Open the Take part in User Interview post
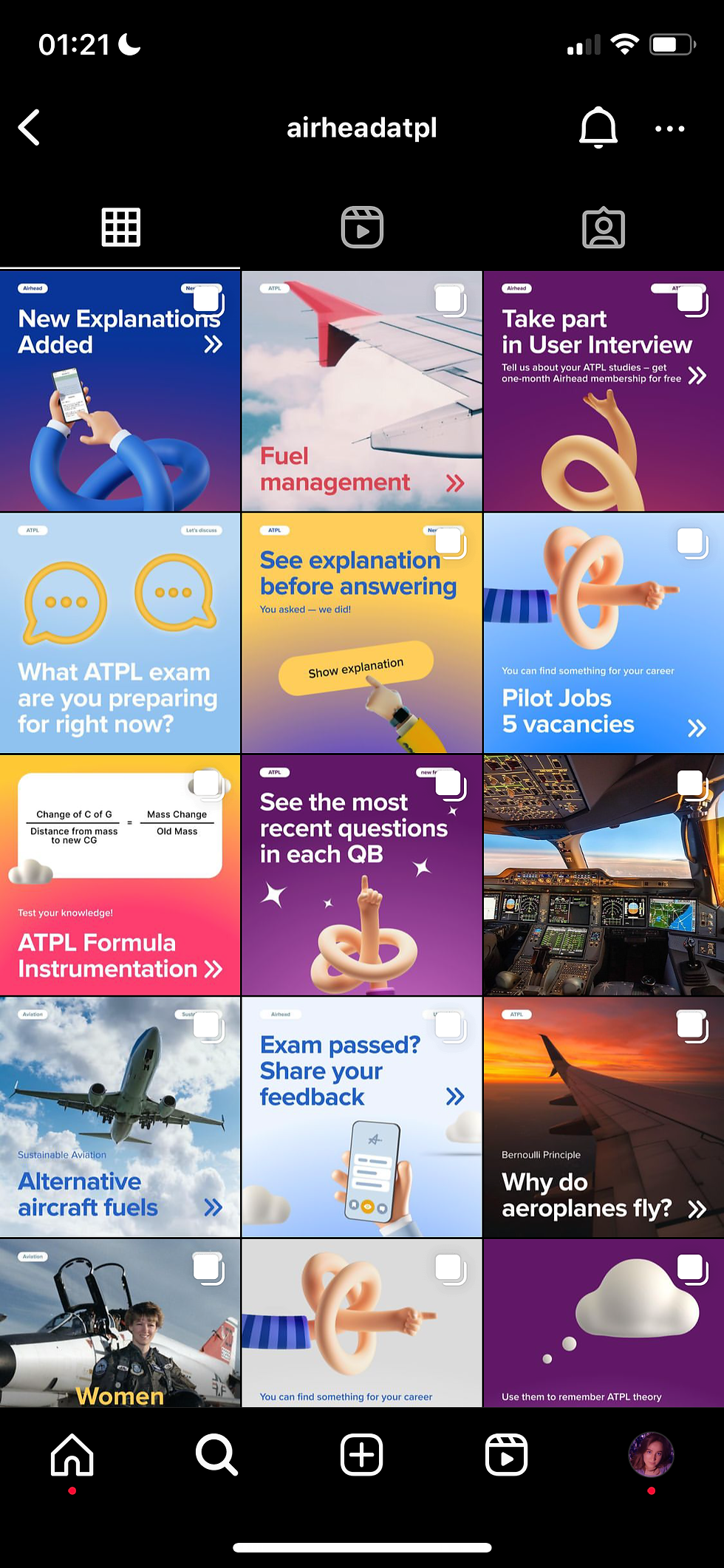The image size is (724, 1568). pos(604,392)
